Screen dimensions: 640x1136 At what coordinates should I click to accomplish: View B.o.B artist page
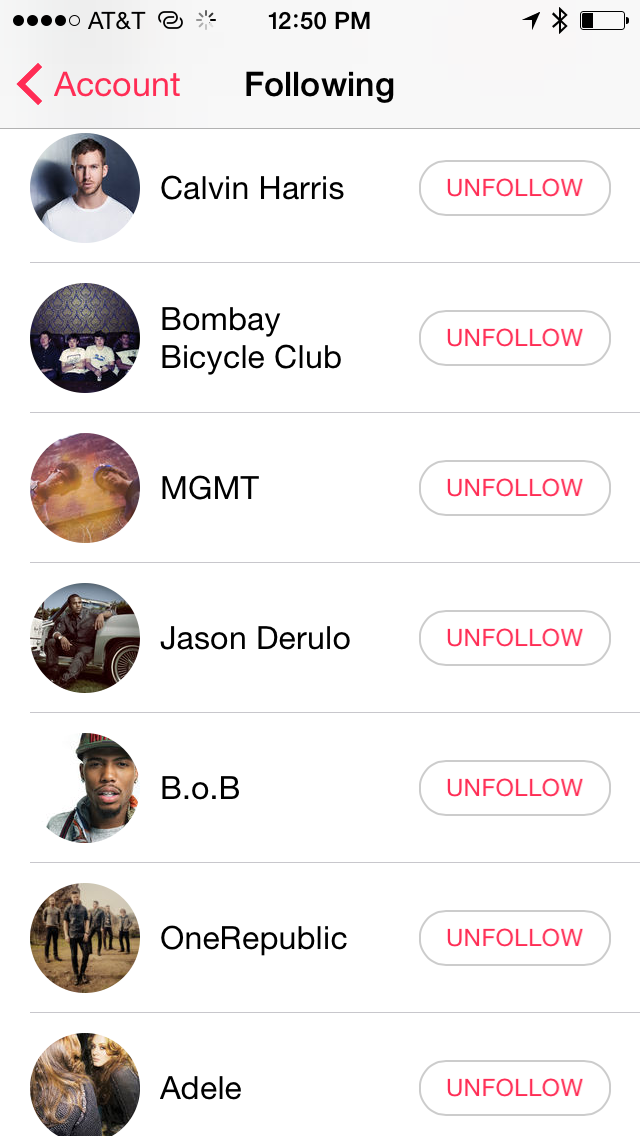200,788
